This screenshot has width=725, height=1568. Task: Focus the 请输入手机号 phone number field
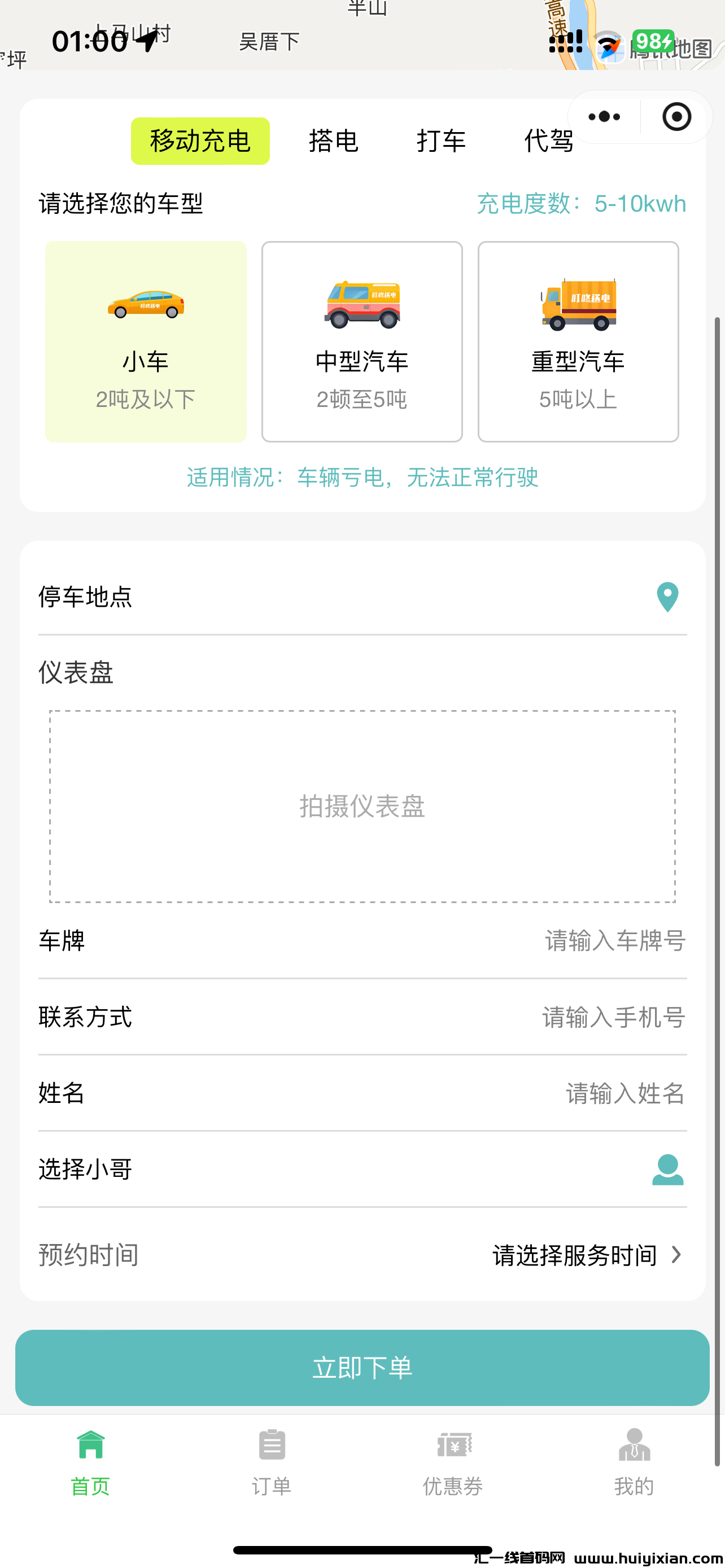click(x=614, y=1017)
